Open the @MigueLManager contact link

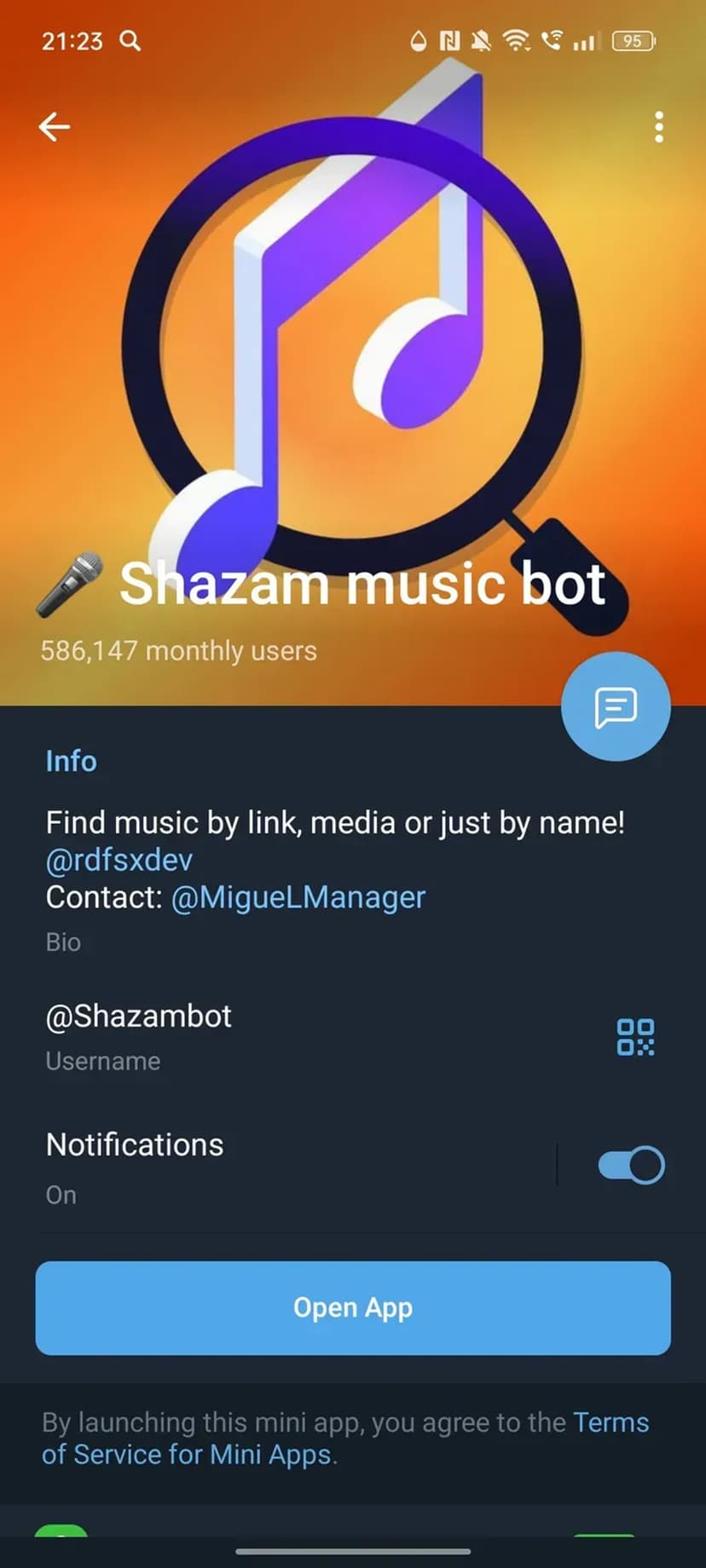pyautogui.click(x=298, y=897)
